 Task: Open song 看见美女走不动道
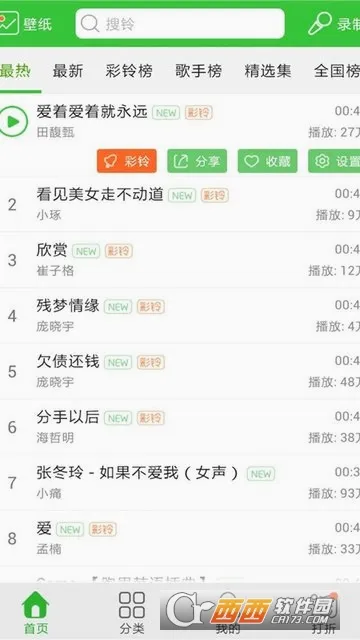180,204
